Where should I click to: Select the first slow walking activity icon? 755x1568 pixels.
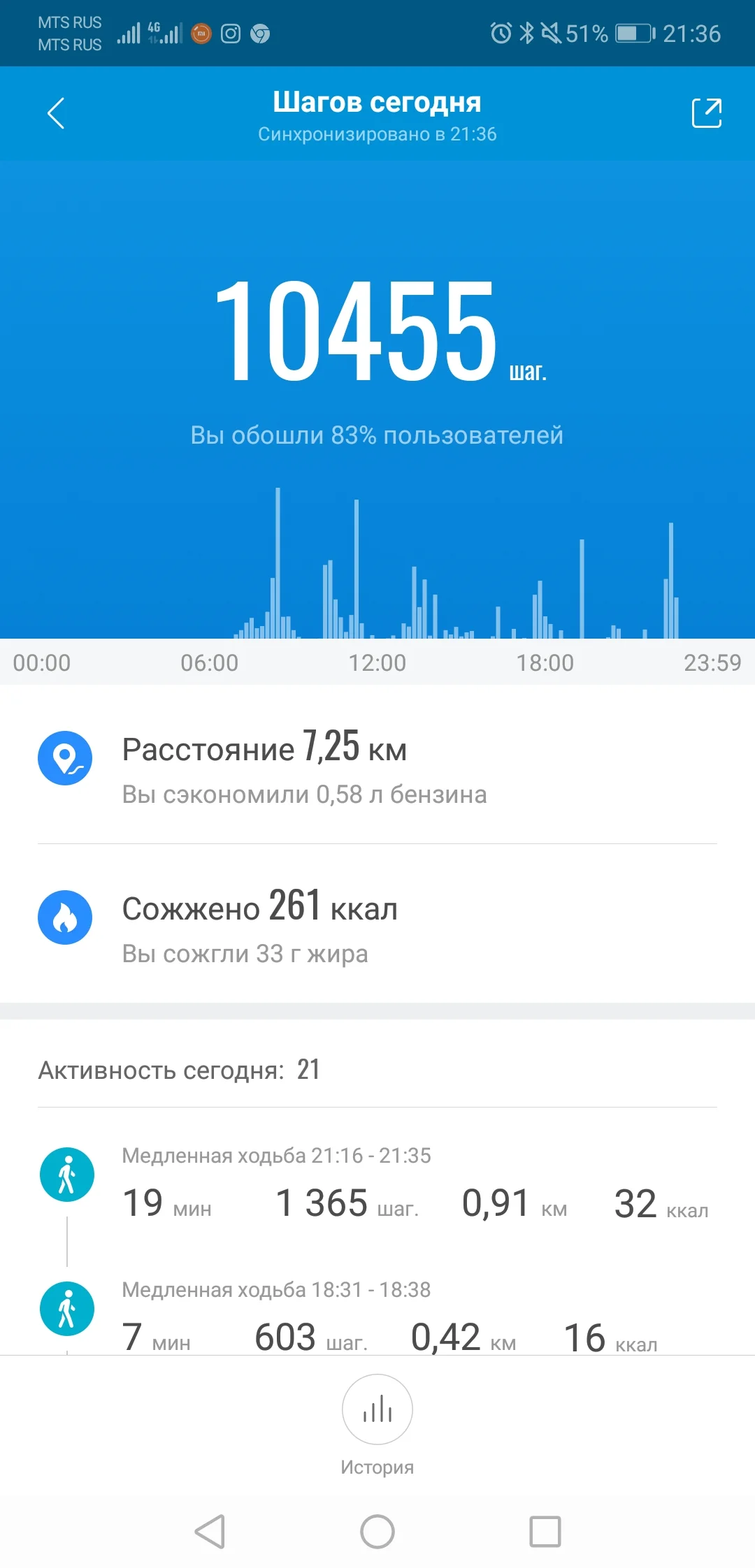(66, 1174)
